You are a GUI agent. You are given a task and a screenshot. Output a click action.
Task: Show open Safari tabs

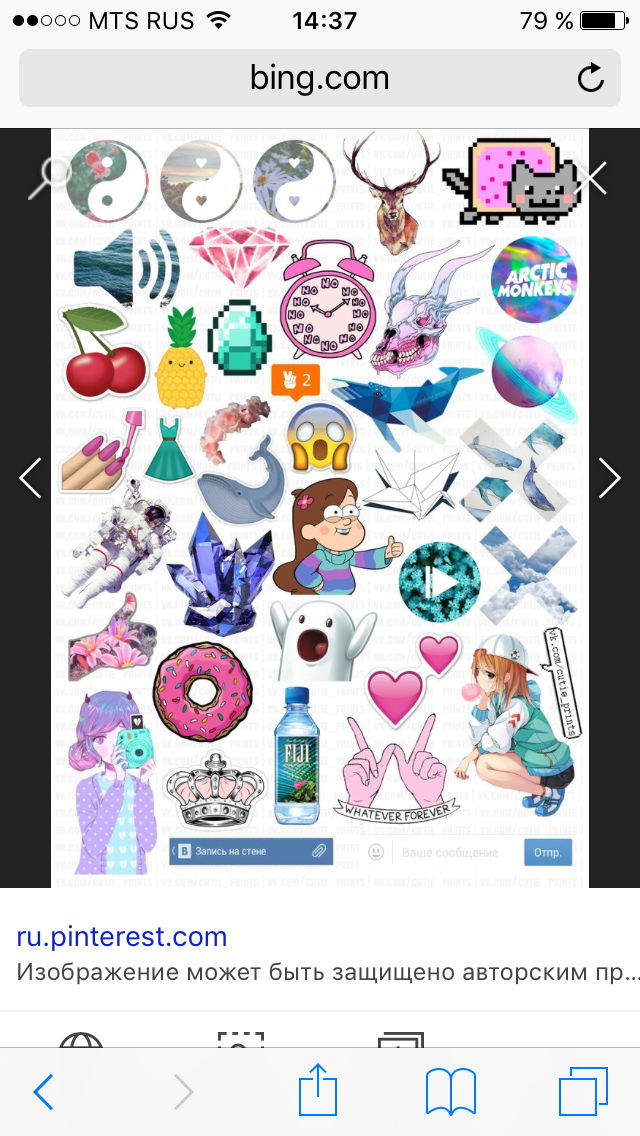(583, 1092)
